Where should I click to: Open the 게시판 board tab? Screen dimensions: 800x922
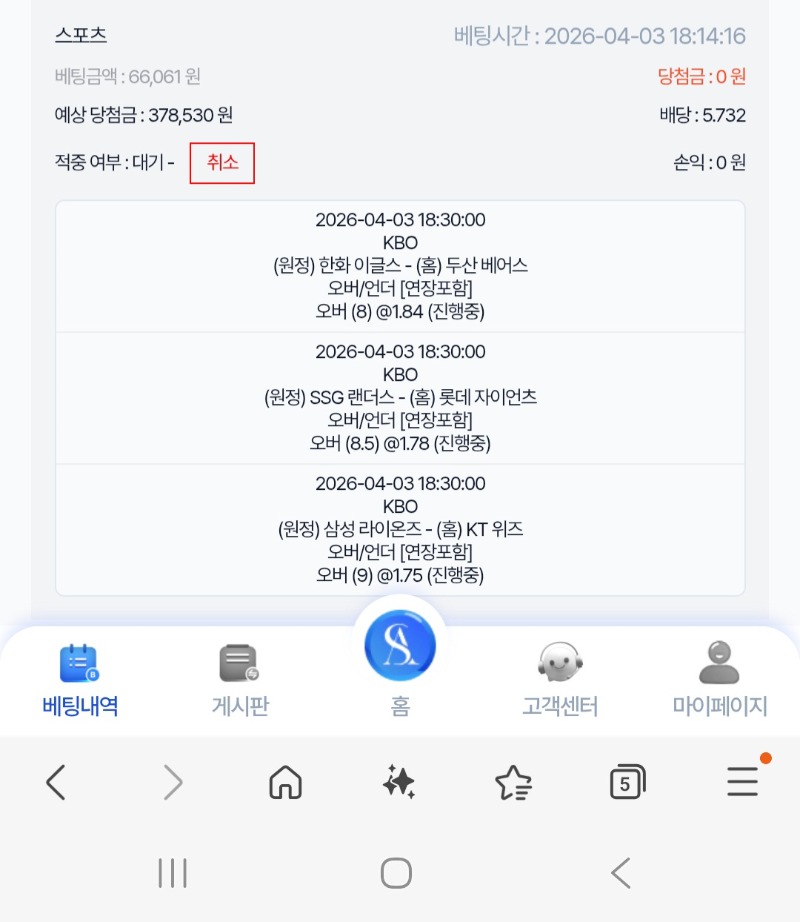(240, 680)
